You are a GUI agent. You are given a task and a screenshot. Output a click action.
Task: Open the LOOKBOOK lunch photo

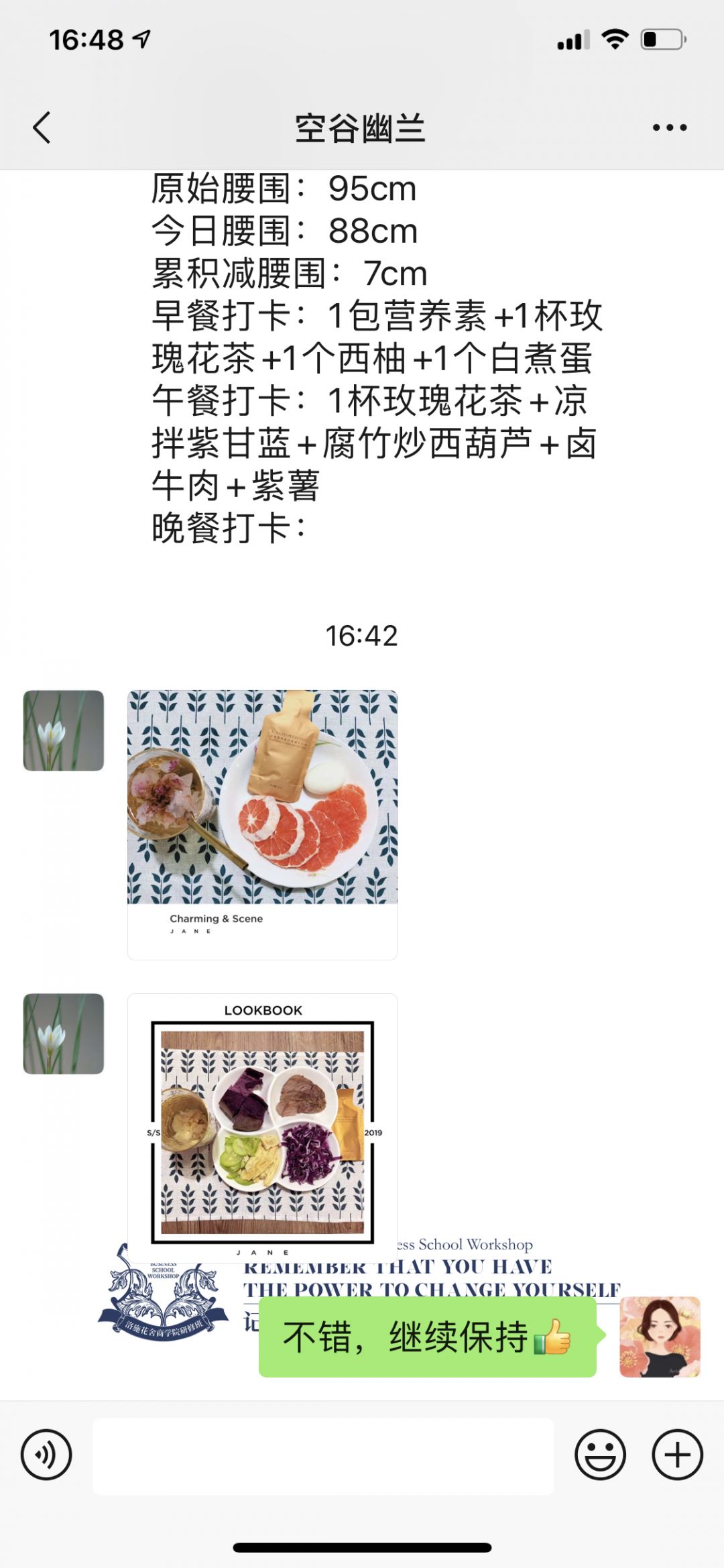click(262, 1128)
